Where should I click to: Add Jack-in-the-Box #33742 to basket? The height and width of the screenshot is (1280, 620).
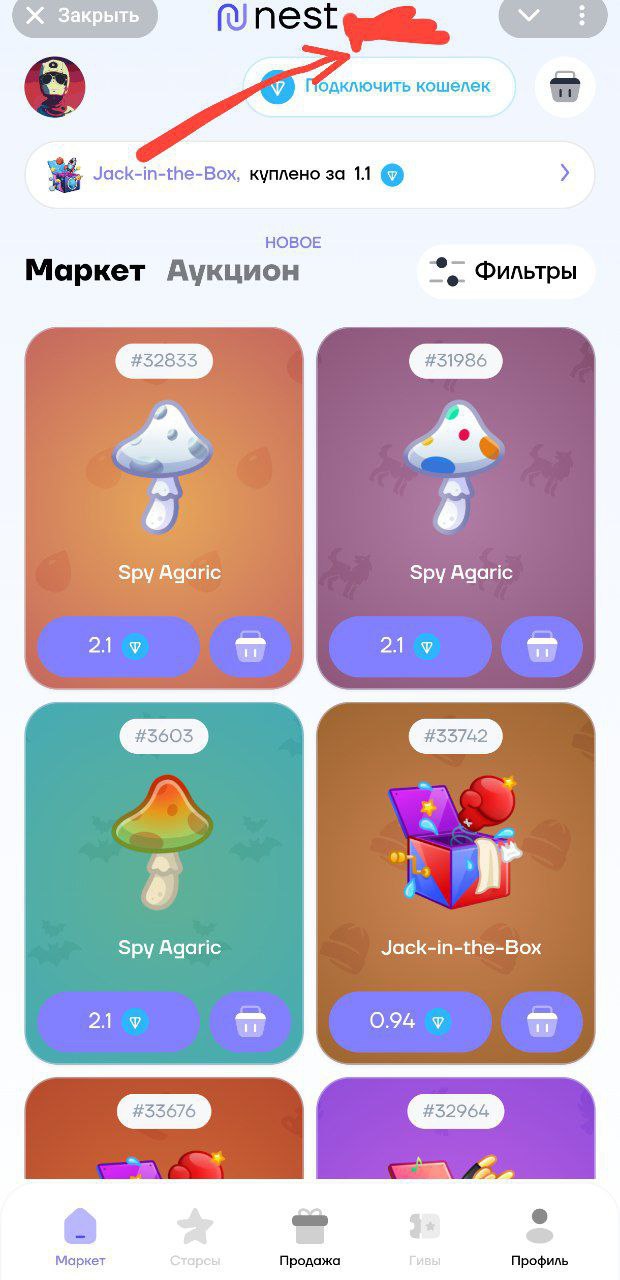541,1021
